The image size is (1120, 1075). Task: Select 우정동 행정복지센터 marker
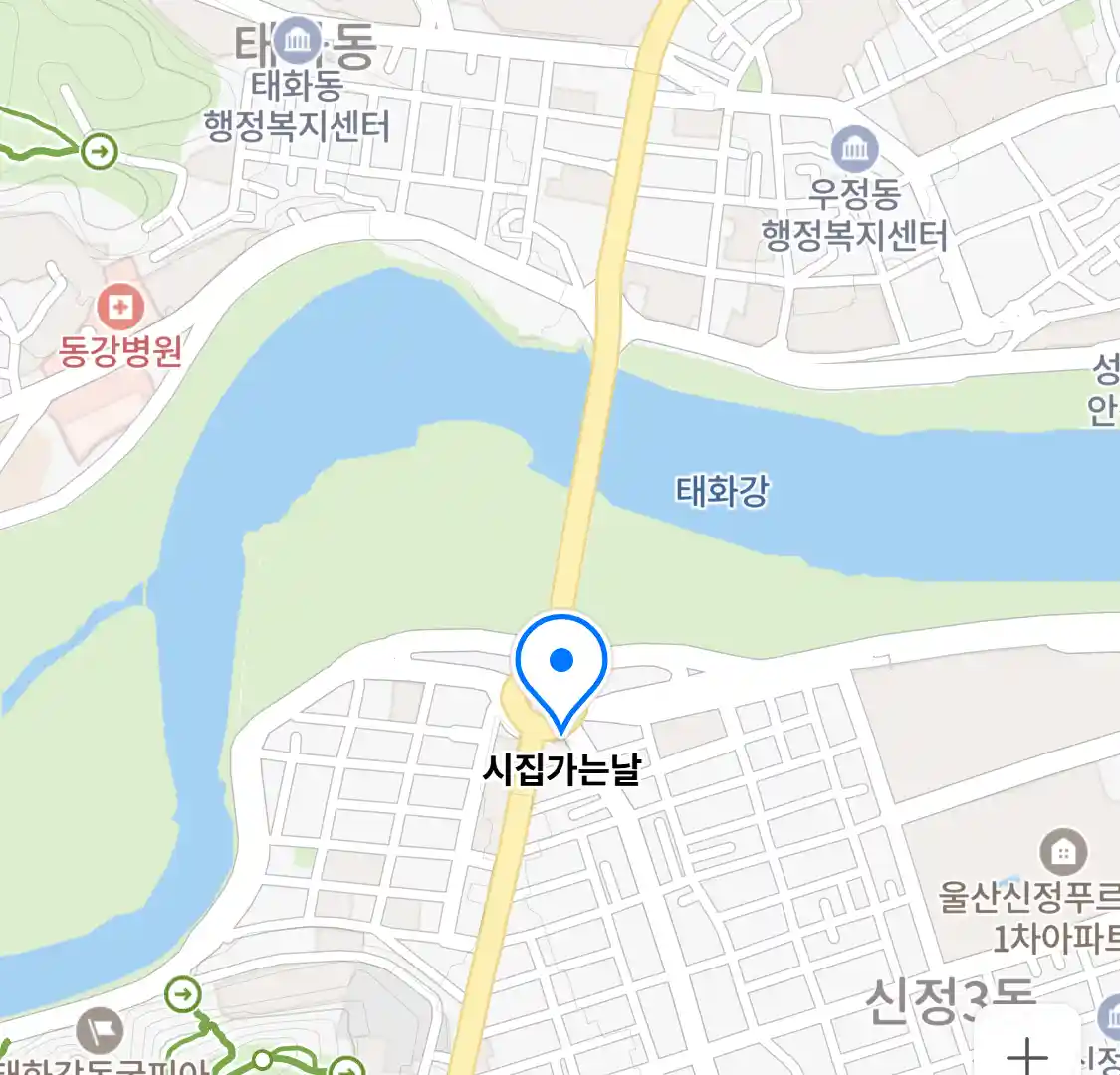click(x=854, y=150)
